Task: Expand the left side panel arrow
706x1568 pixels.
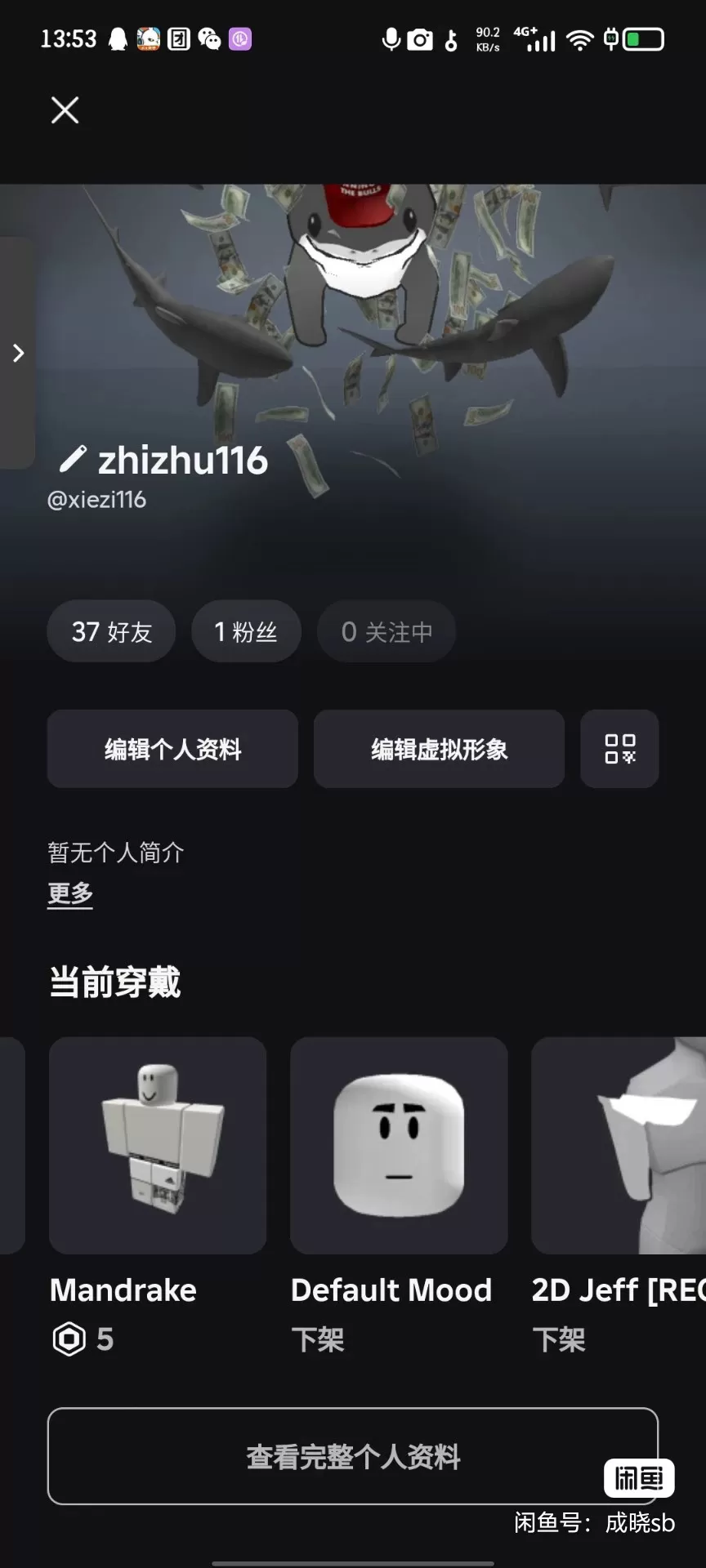Action: tap(18, 353)
